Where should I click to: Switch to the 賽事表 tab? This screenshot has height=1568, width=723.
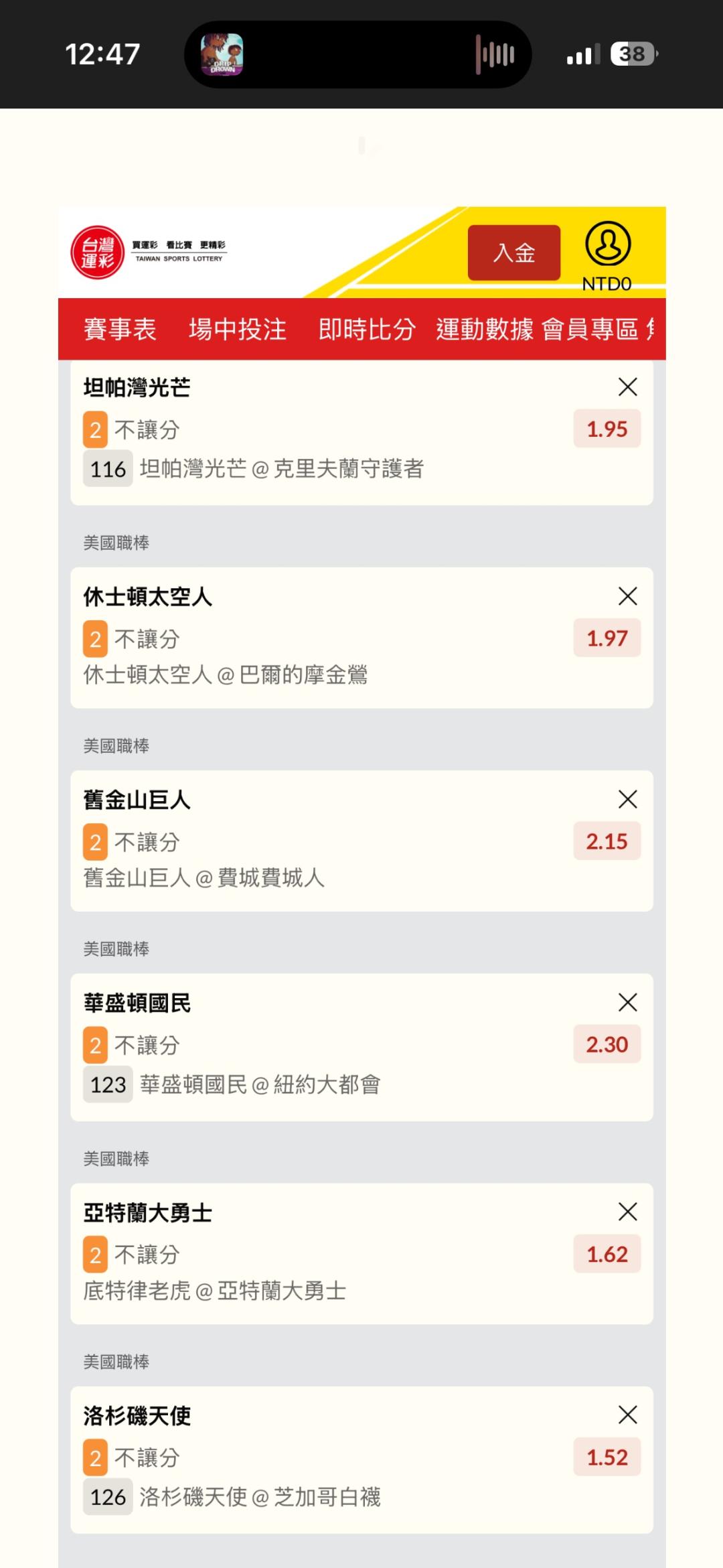120,330
